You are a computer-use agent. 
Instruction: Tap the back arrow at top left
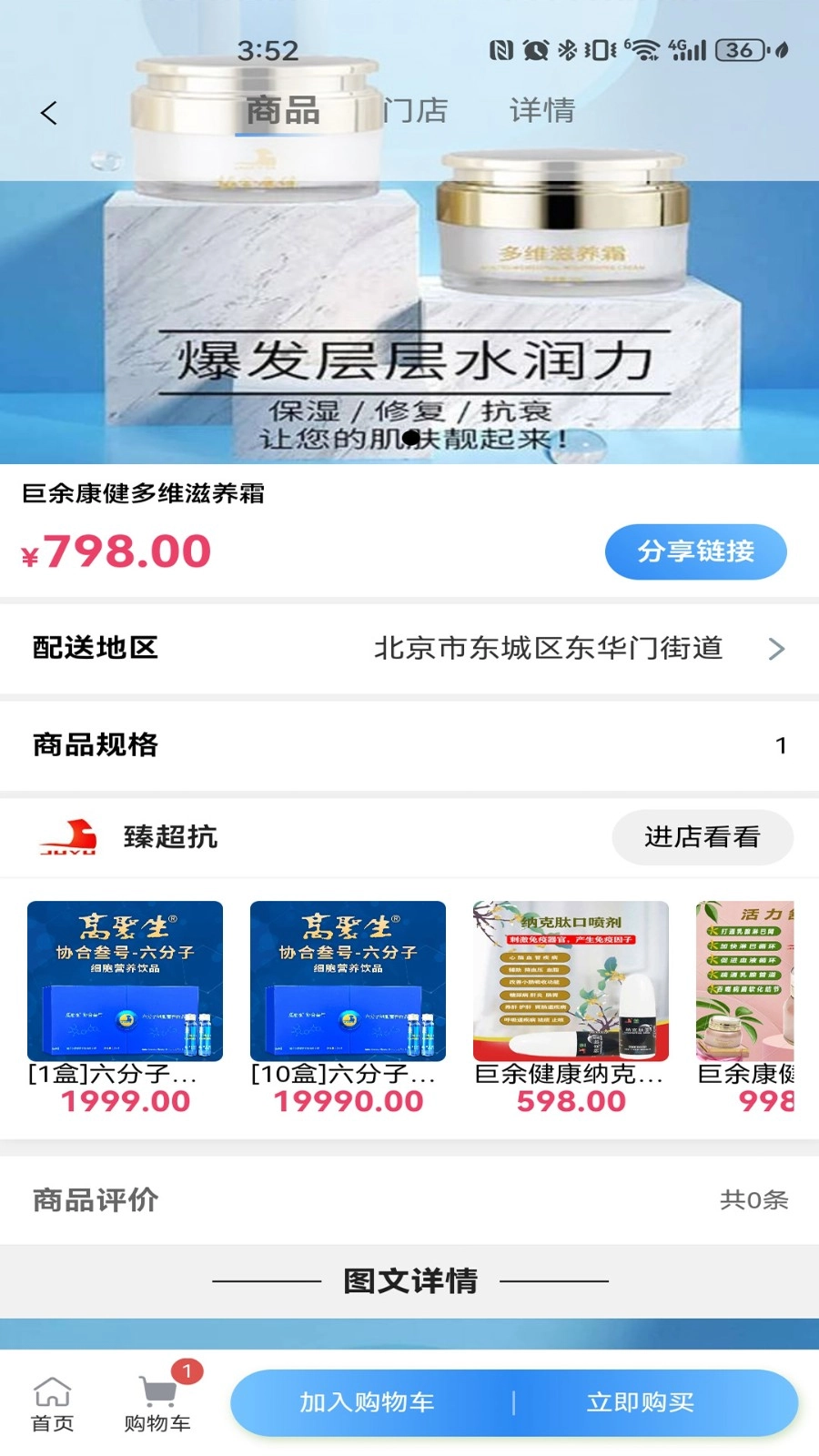[x=48, y=110]
